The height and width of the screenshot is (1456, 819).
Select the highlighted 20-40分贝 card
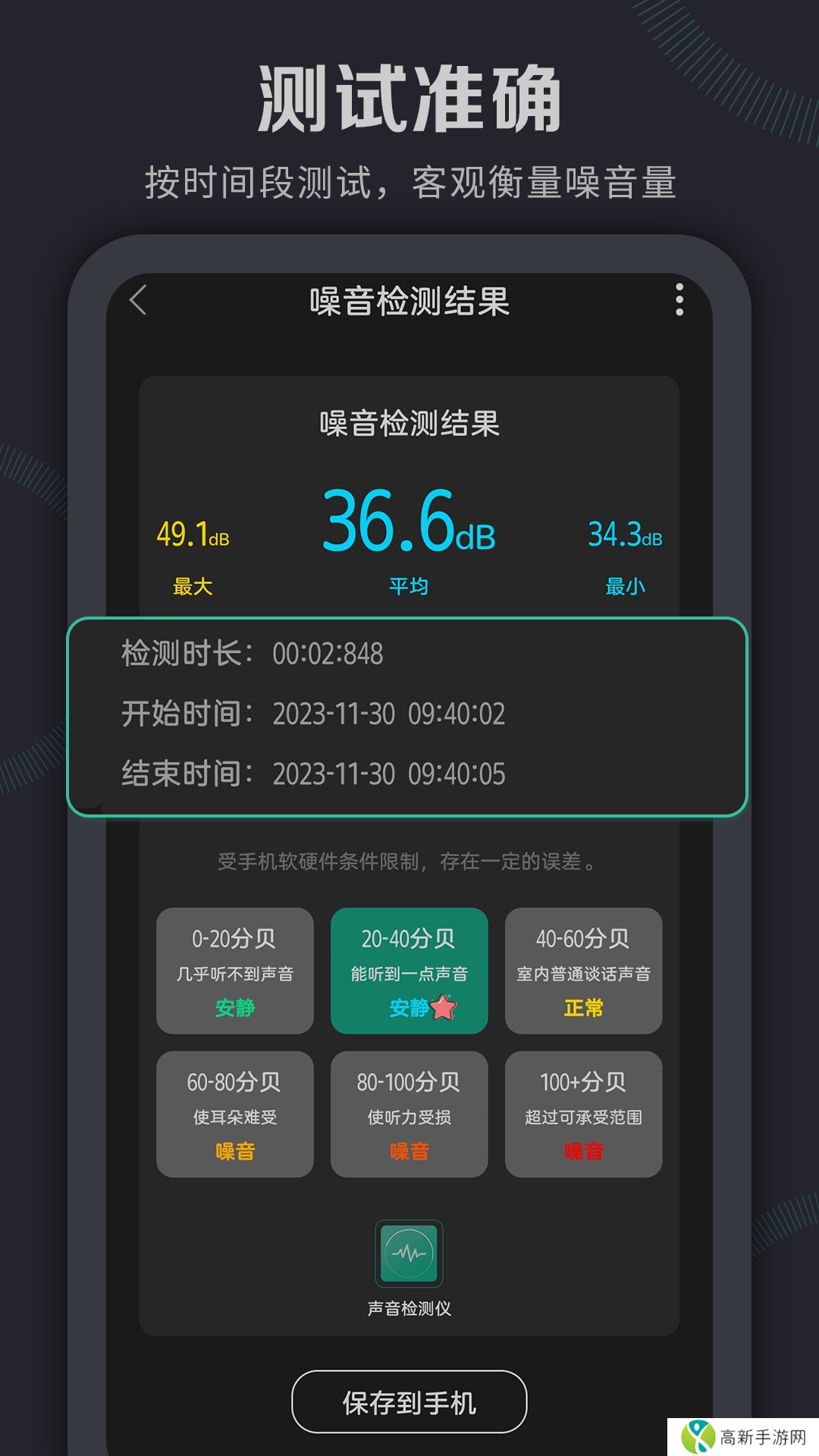pos(409,971)
